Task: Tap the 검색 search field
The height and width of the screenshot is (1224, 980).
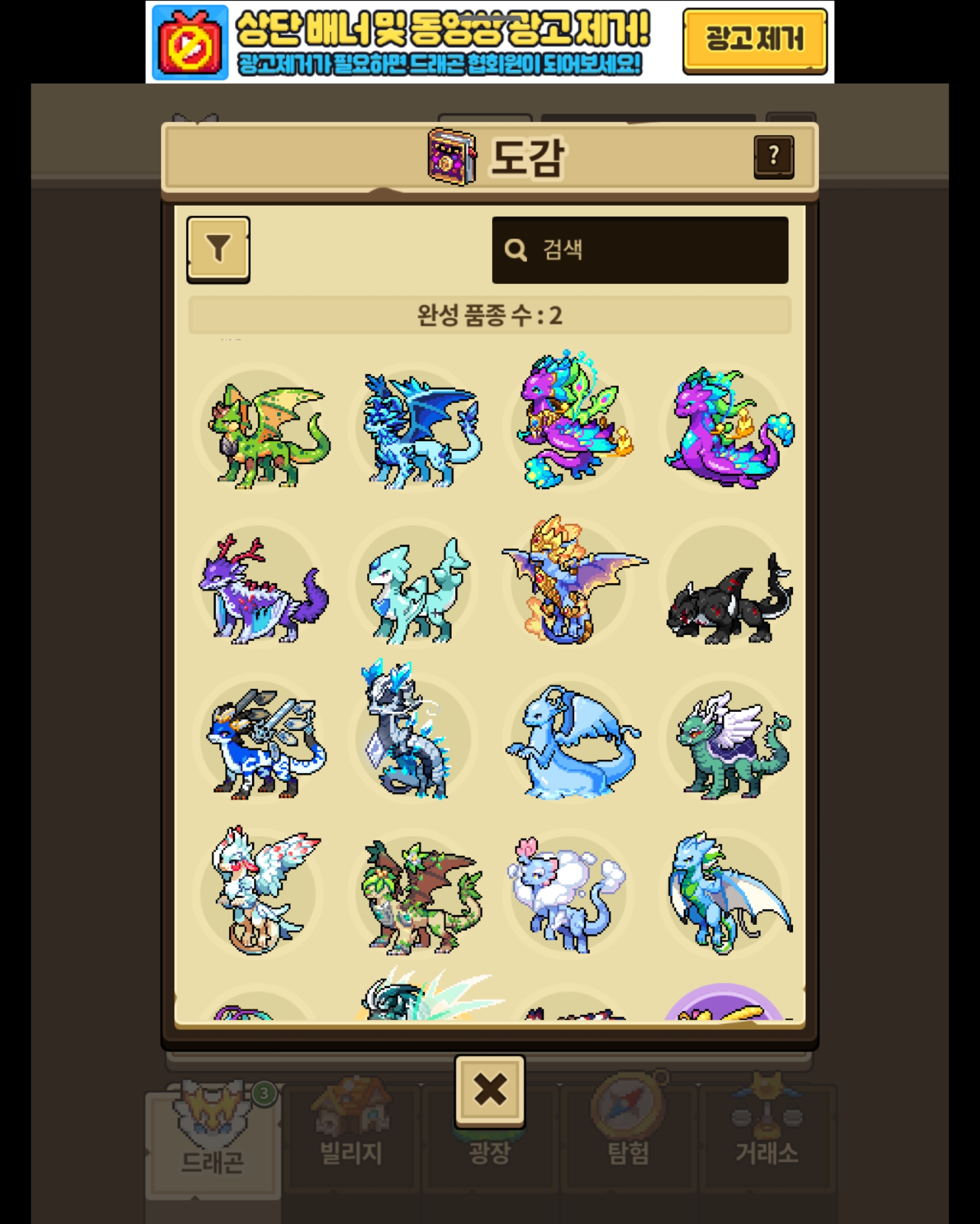Action: click(639, 250)
